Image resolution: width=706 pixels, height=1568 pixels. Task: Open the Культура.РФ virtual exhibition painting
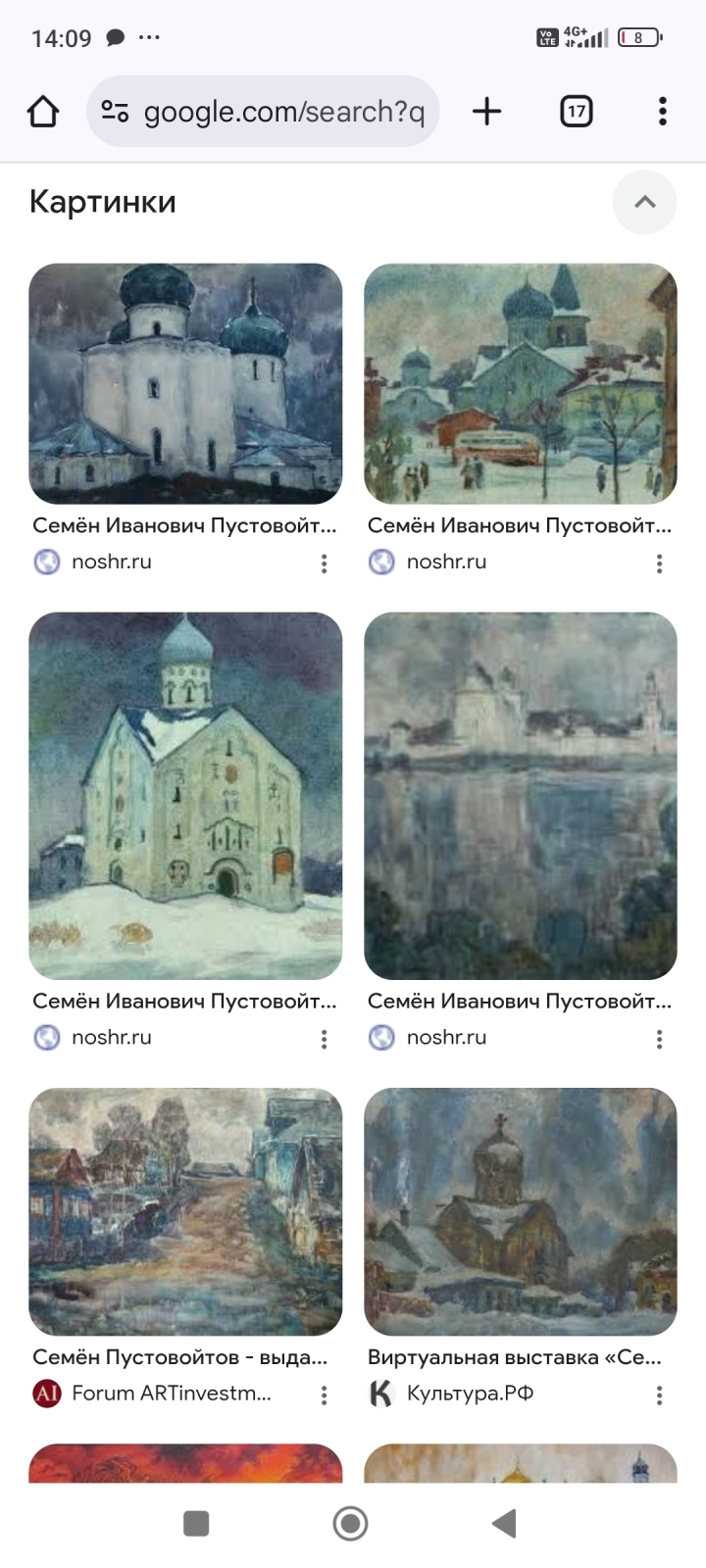(521, 1211)
